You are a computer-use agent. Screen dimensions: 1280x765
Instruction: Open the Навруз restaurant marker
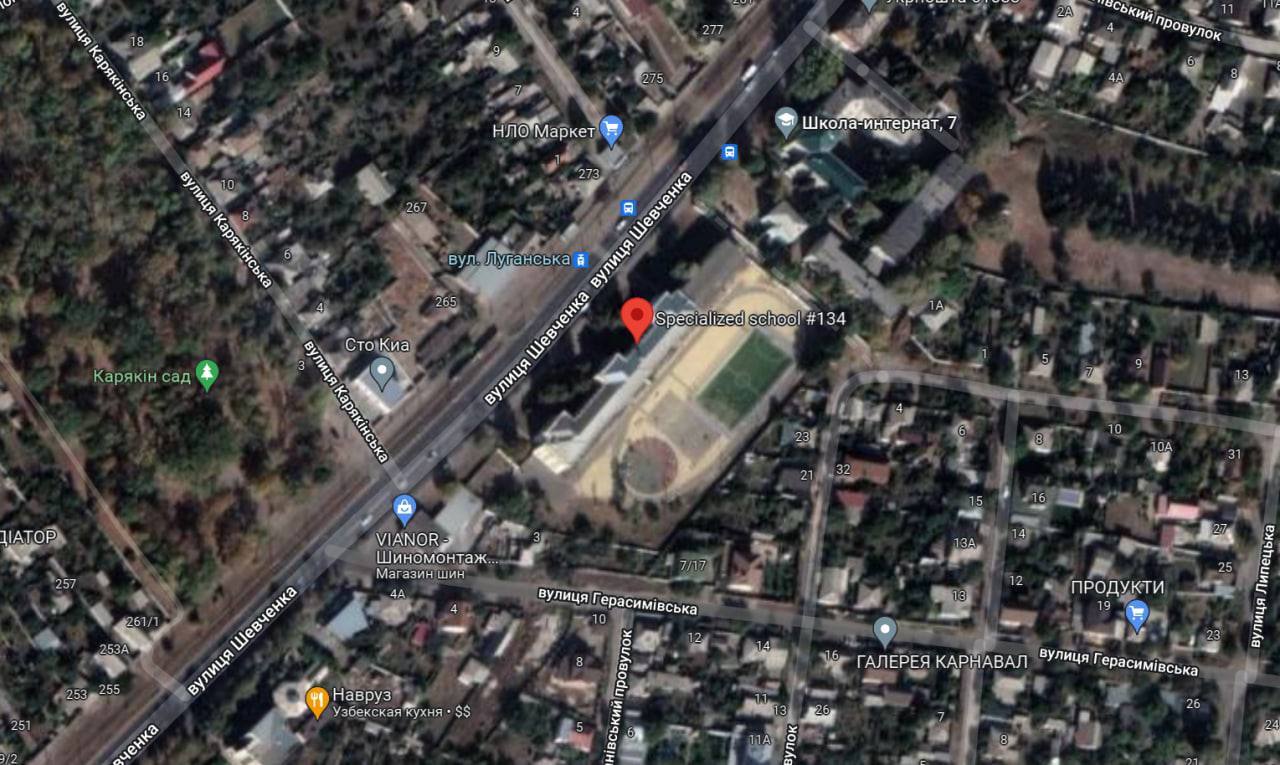pyautogui.click(x=318, y=701)
